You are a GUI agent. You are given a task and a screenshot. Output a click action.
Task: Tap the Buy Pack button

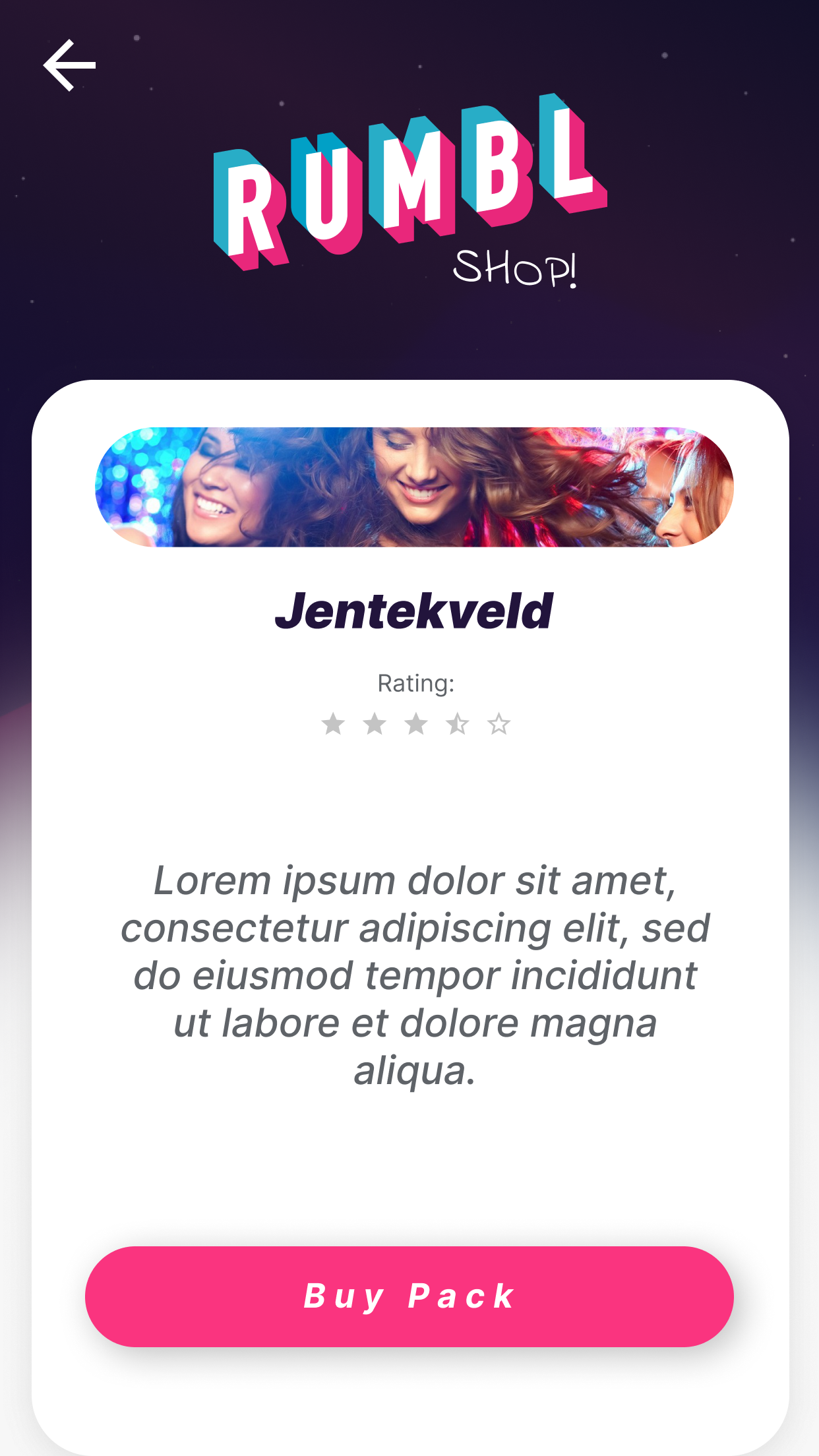click(409, 1296)
